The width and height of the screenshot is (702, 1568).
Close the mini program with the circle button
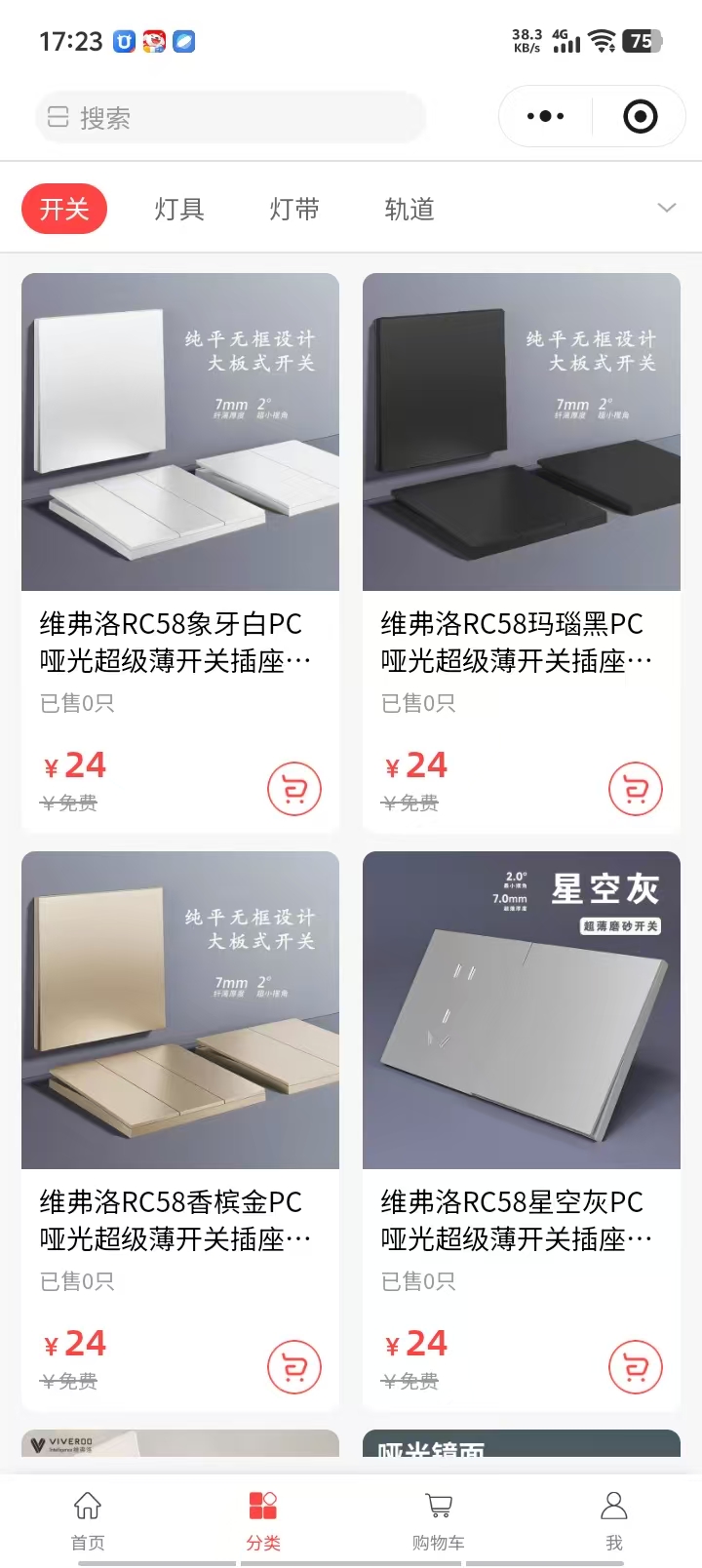640,117
